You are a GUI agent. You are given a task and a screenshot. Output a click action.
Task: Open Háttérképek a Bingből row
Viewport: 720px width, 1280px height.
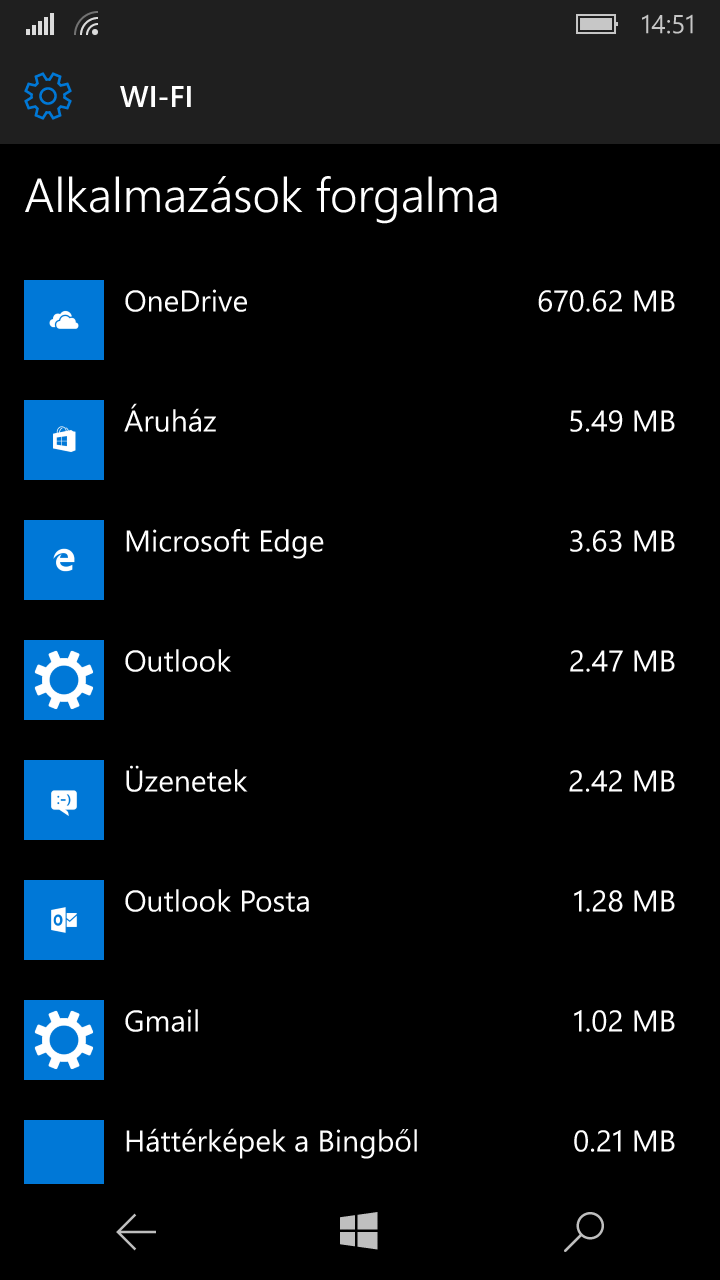coord(360,1151)
